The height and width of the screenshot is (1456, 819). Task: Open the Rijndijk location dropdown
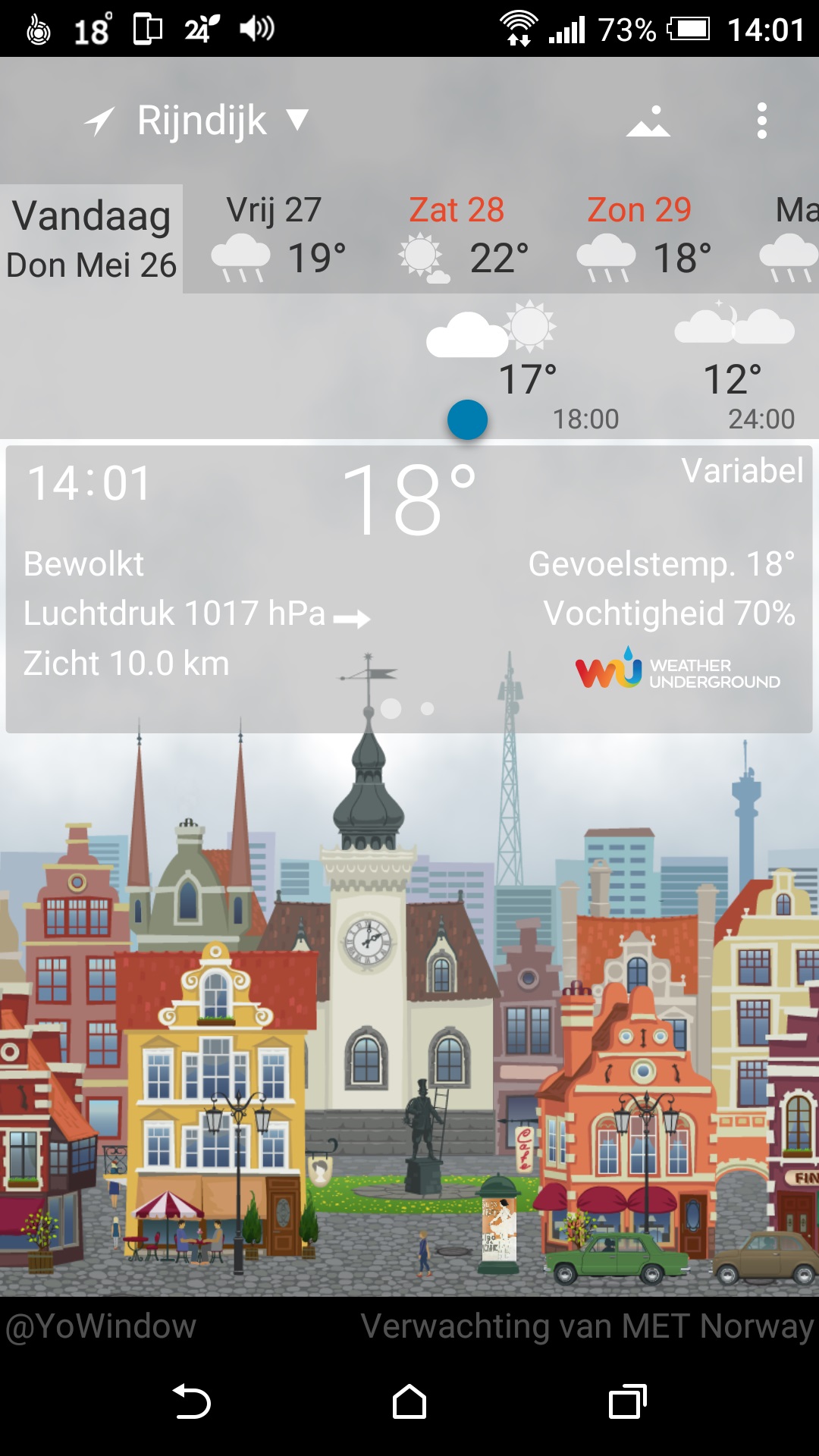click(201, 121)
